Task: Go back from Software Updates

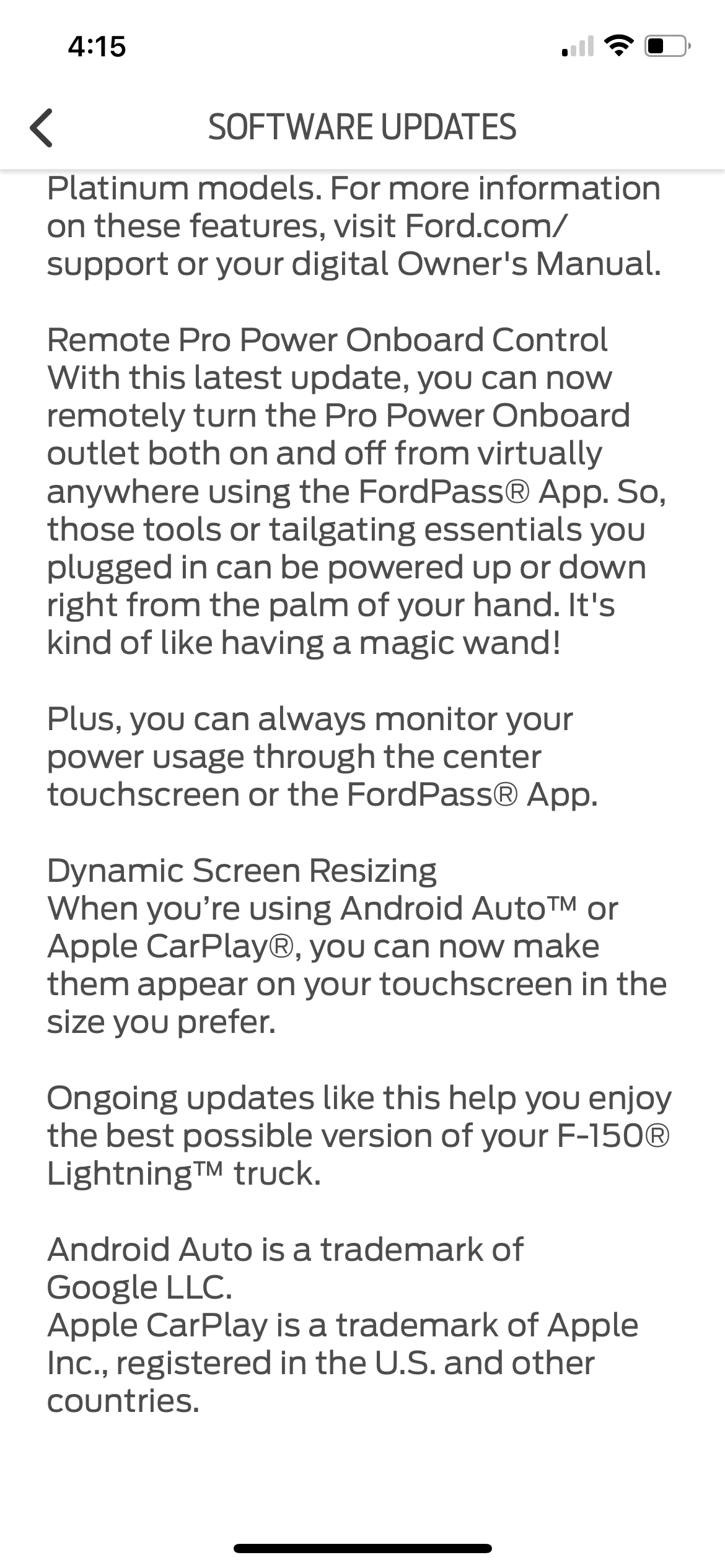Action: pos(42,128)
